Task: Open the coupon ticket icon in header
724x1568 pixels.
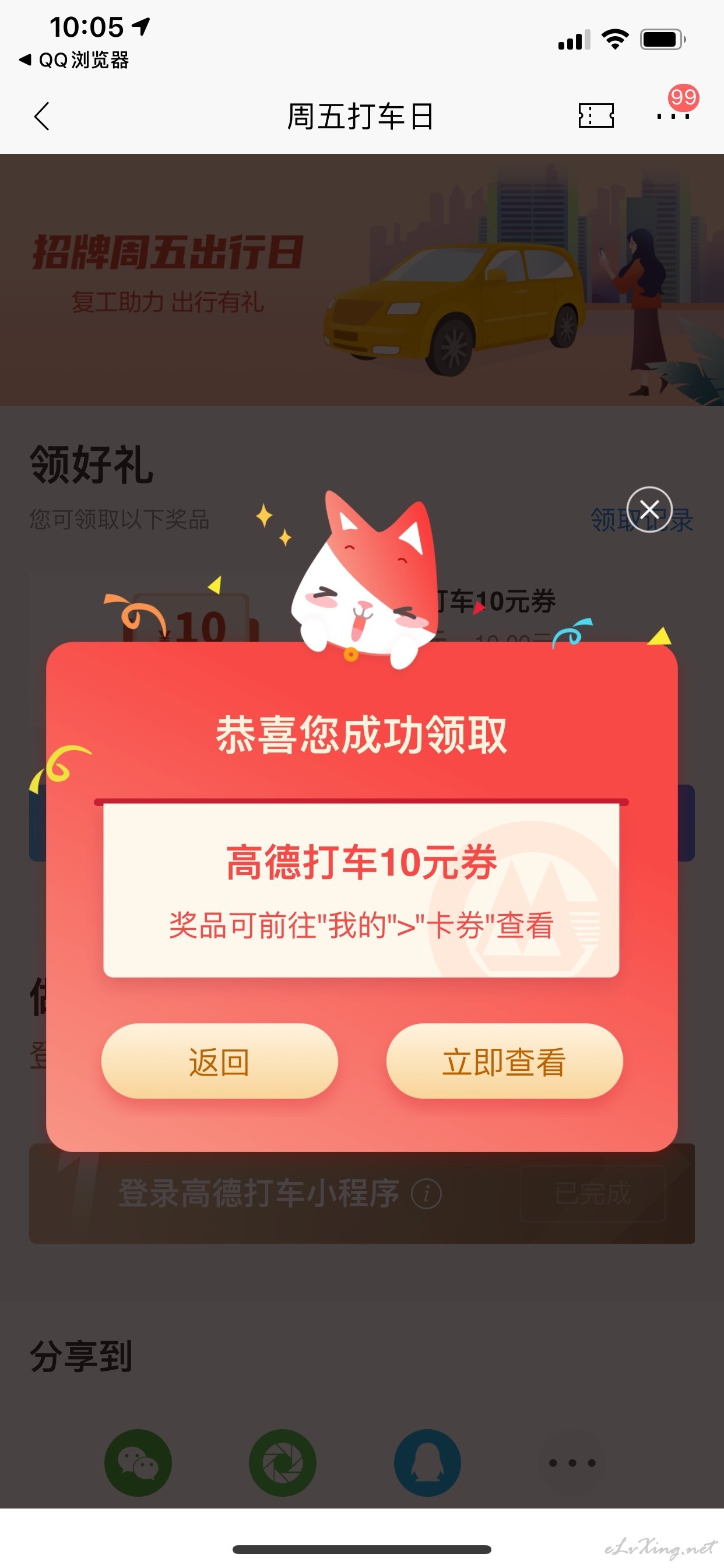Action: click(x=596, y=116)
